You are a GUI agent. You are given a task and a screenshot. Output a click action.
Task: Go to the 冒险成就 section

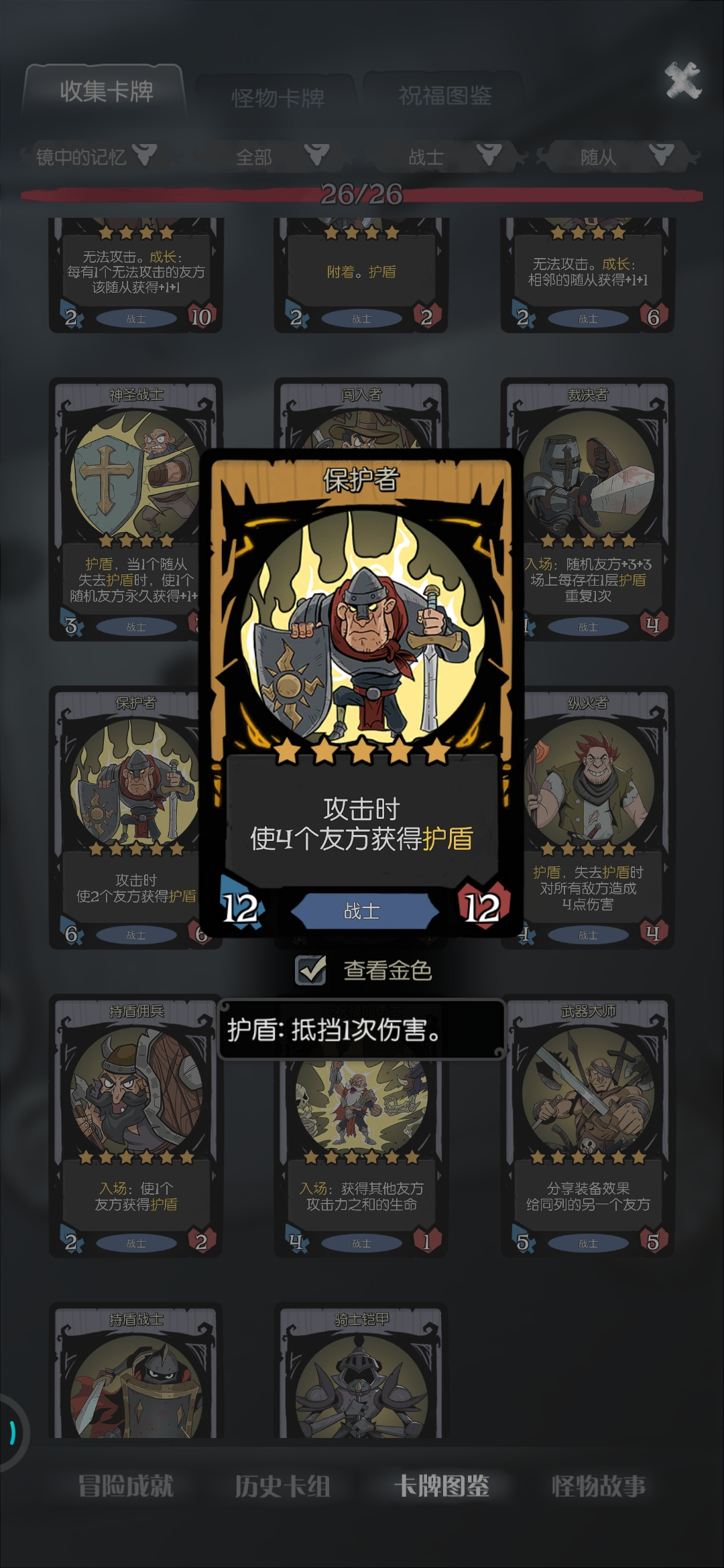[126, 1486]
